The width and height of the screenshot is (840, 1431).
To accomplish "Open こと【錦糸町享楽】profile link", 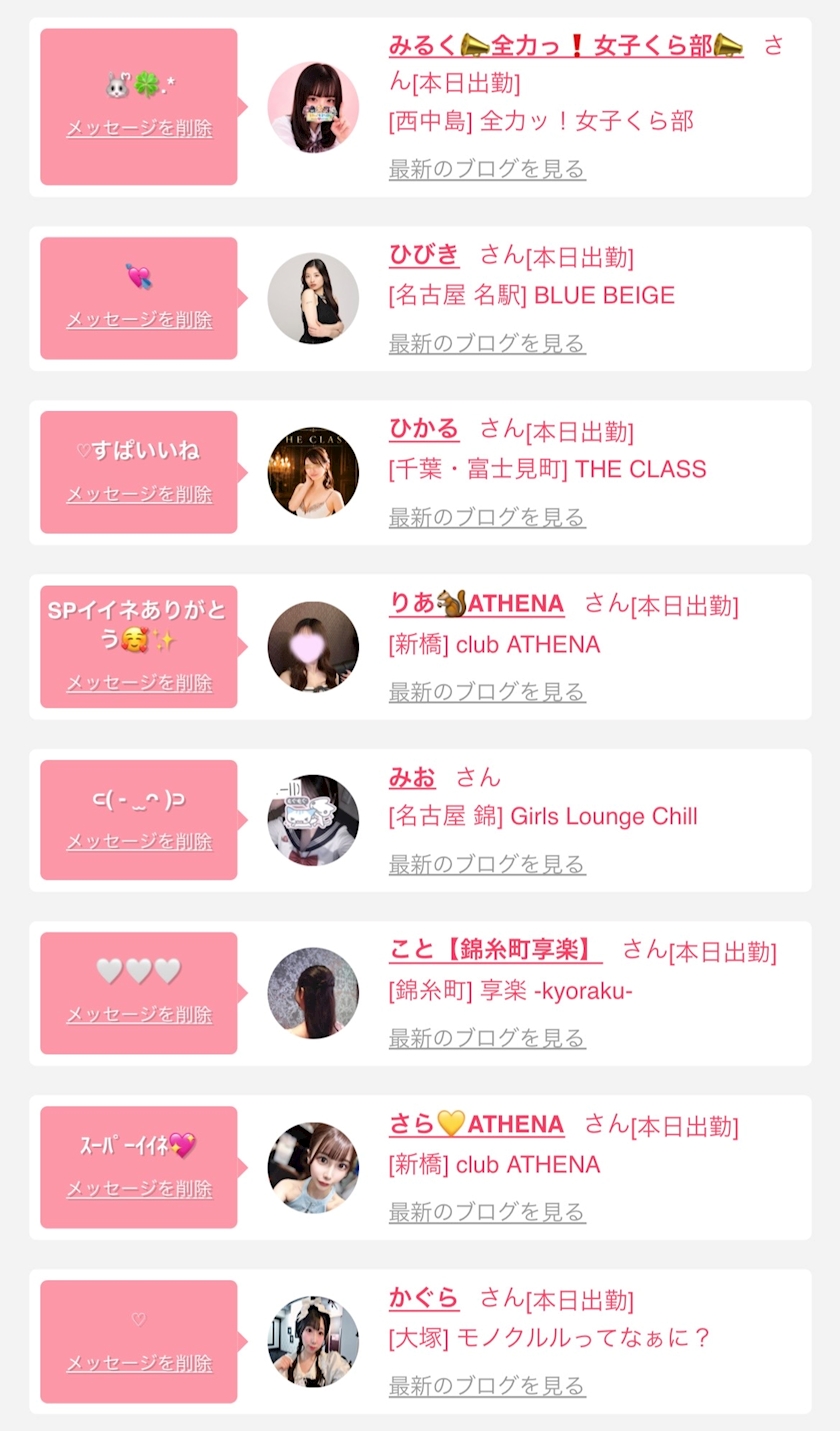I will pyautogui.click(x=495, y=950).
